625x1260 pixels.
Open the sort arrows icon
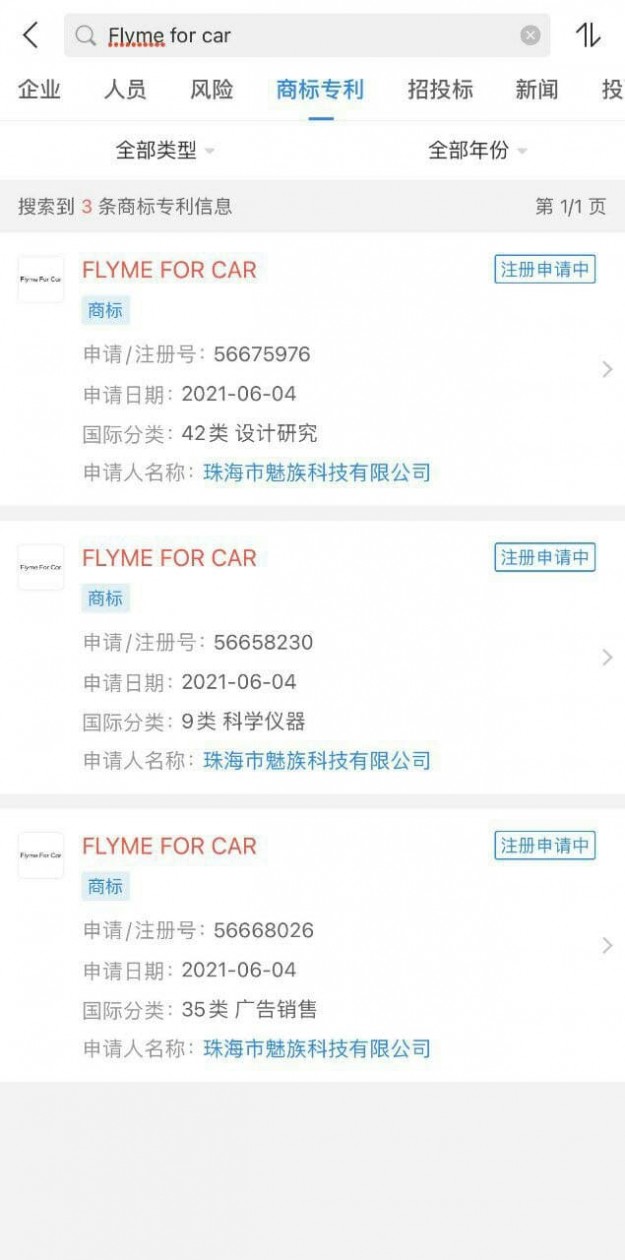[588, 36]
